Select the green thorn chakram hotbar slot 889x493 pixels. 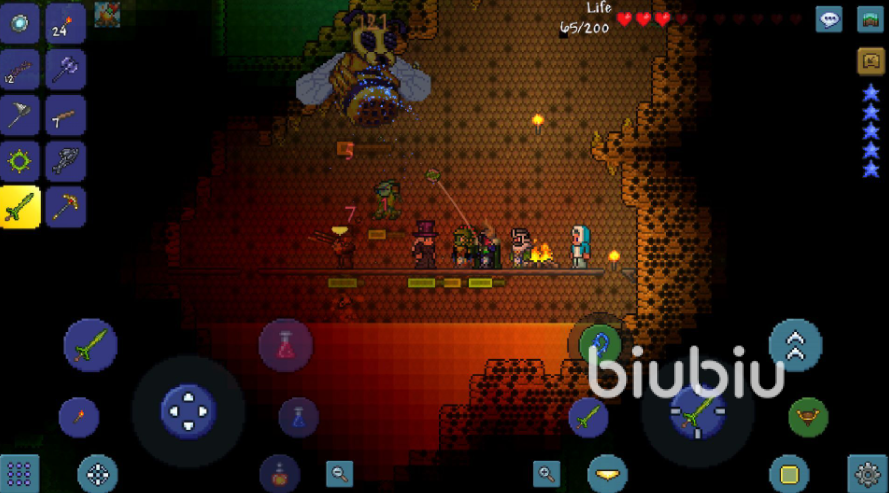pyautogui.click(x=20, y=161)
